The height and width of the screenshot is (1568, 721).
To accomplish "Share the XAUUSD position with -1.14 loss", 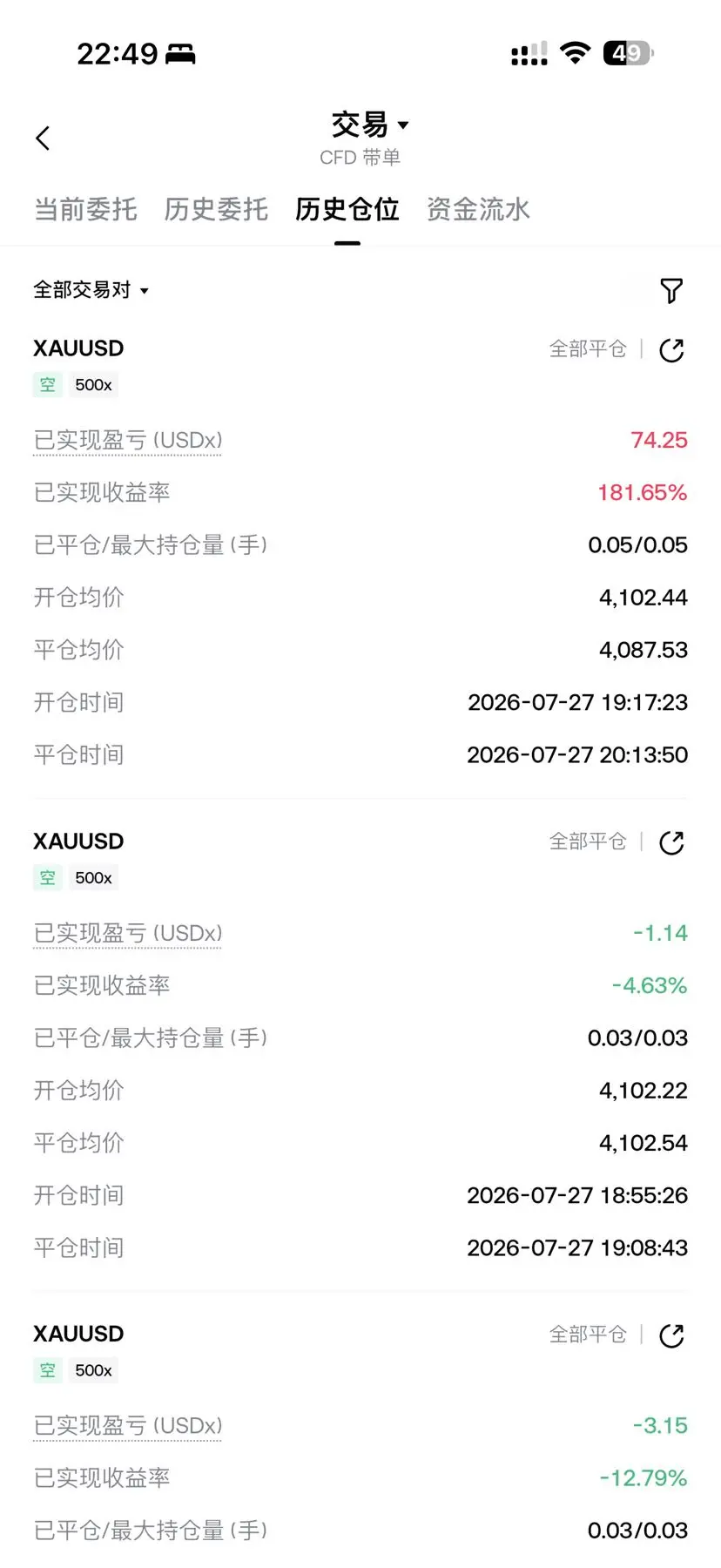I will click(671, 842).
